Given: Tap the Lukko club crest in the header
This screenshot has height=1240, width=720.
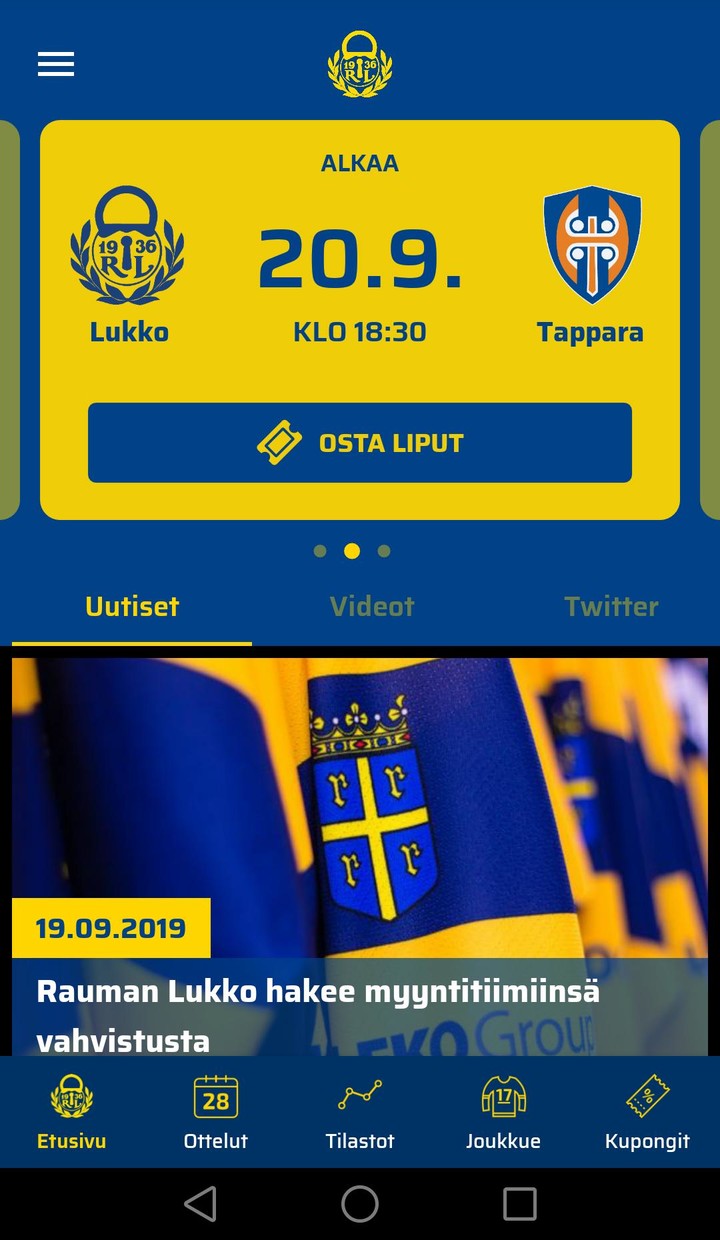Looking at the screenshot, I should (360, 64).
